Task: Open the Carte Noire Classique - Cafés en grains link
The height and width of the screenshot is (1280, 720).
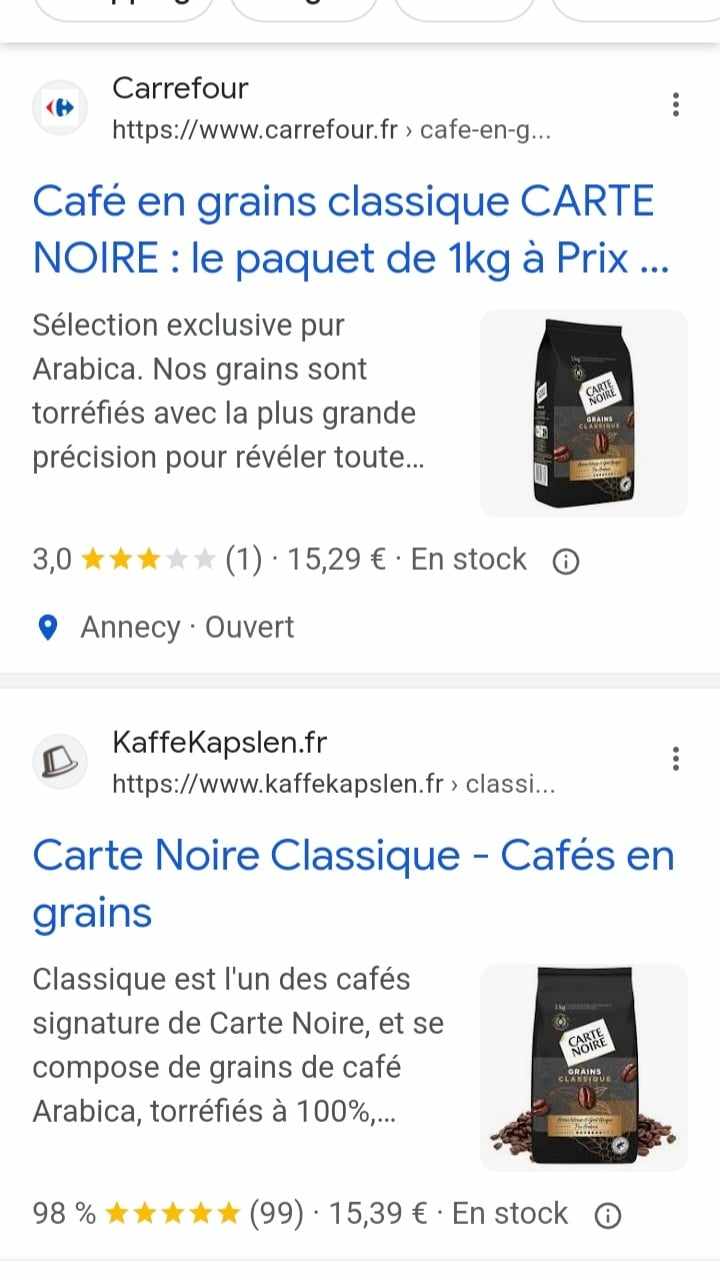Action: [x=353, y=884]
